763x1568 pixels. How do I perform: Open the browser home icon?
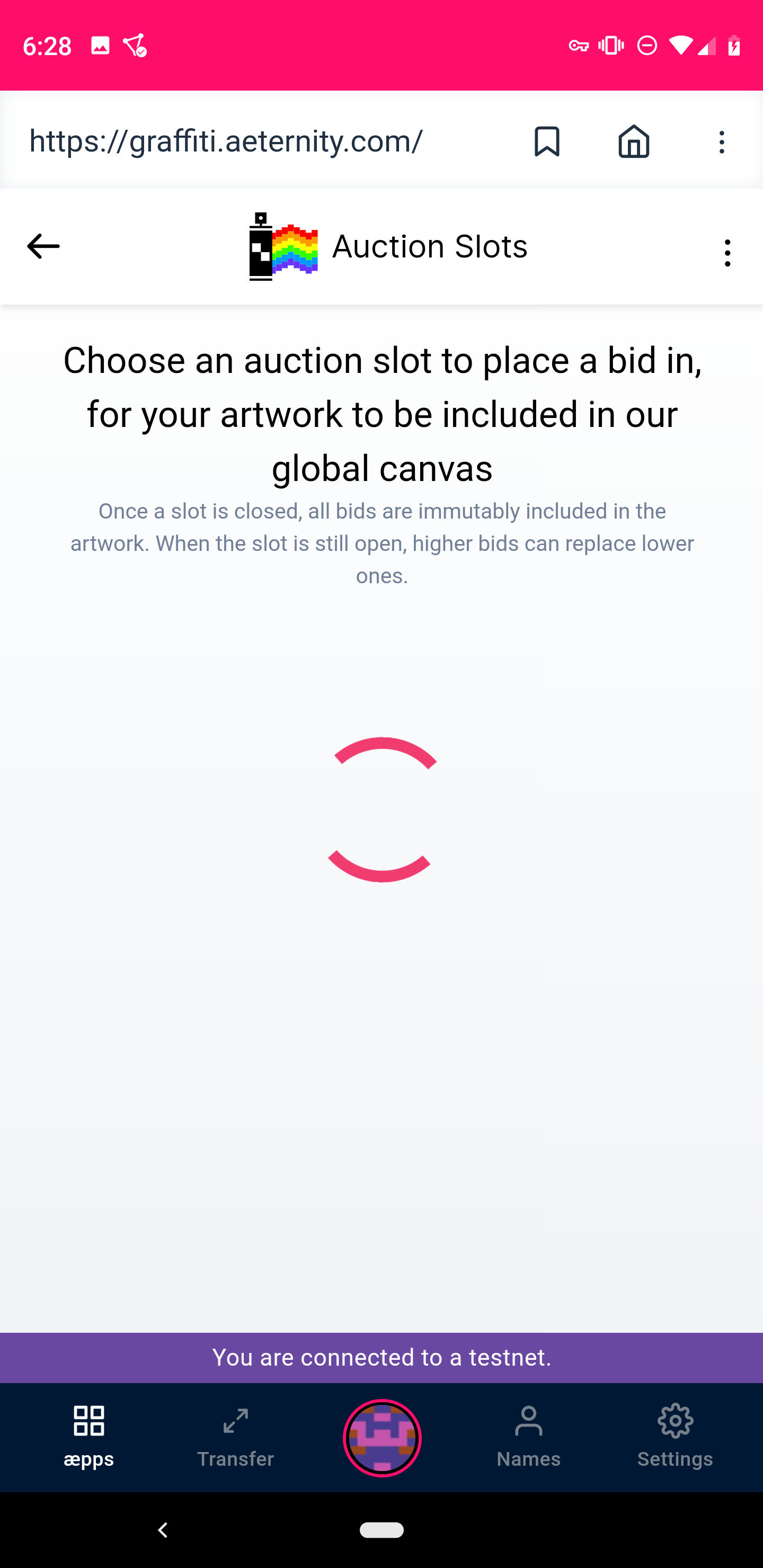pyautogui.click(x=633, y=141)
